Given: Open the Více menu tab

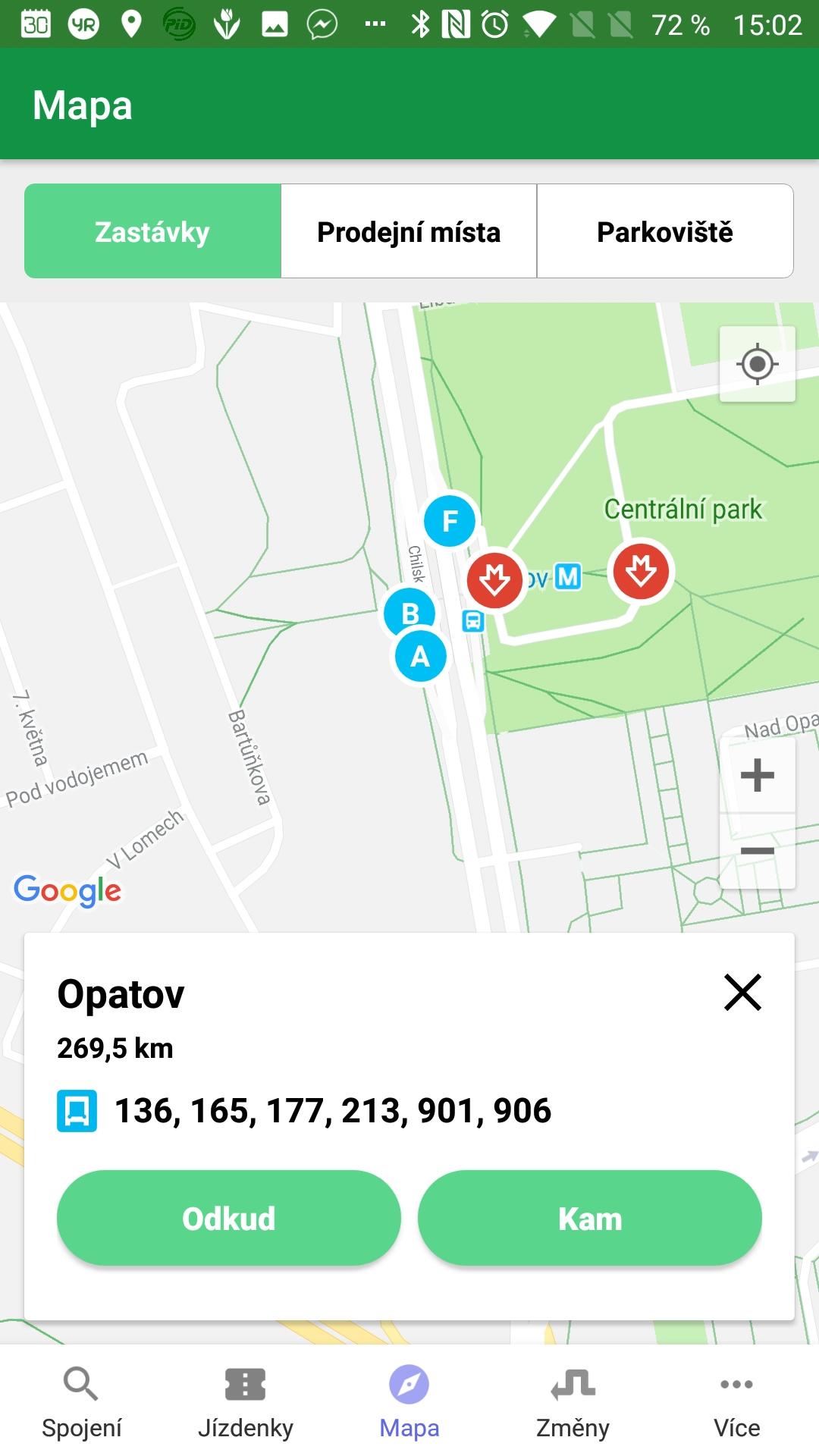Looking at the screenshot, I should coord(737,1402).
